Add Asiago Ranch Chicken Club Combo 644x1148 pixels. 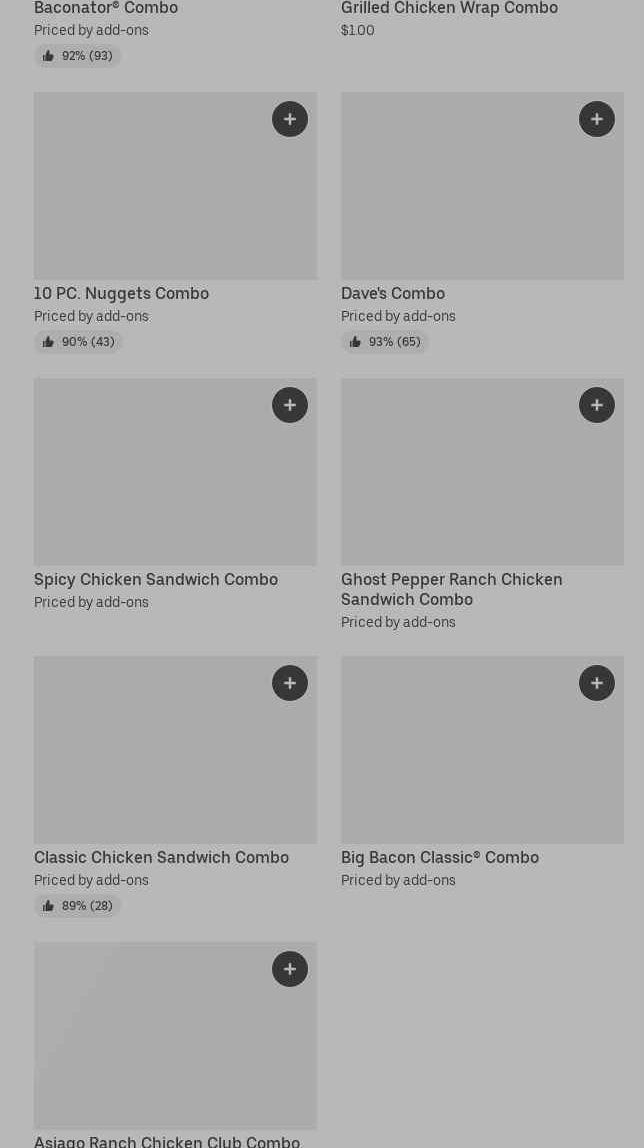(x=290, y=969)
